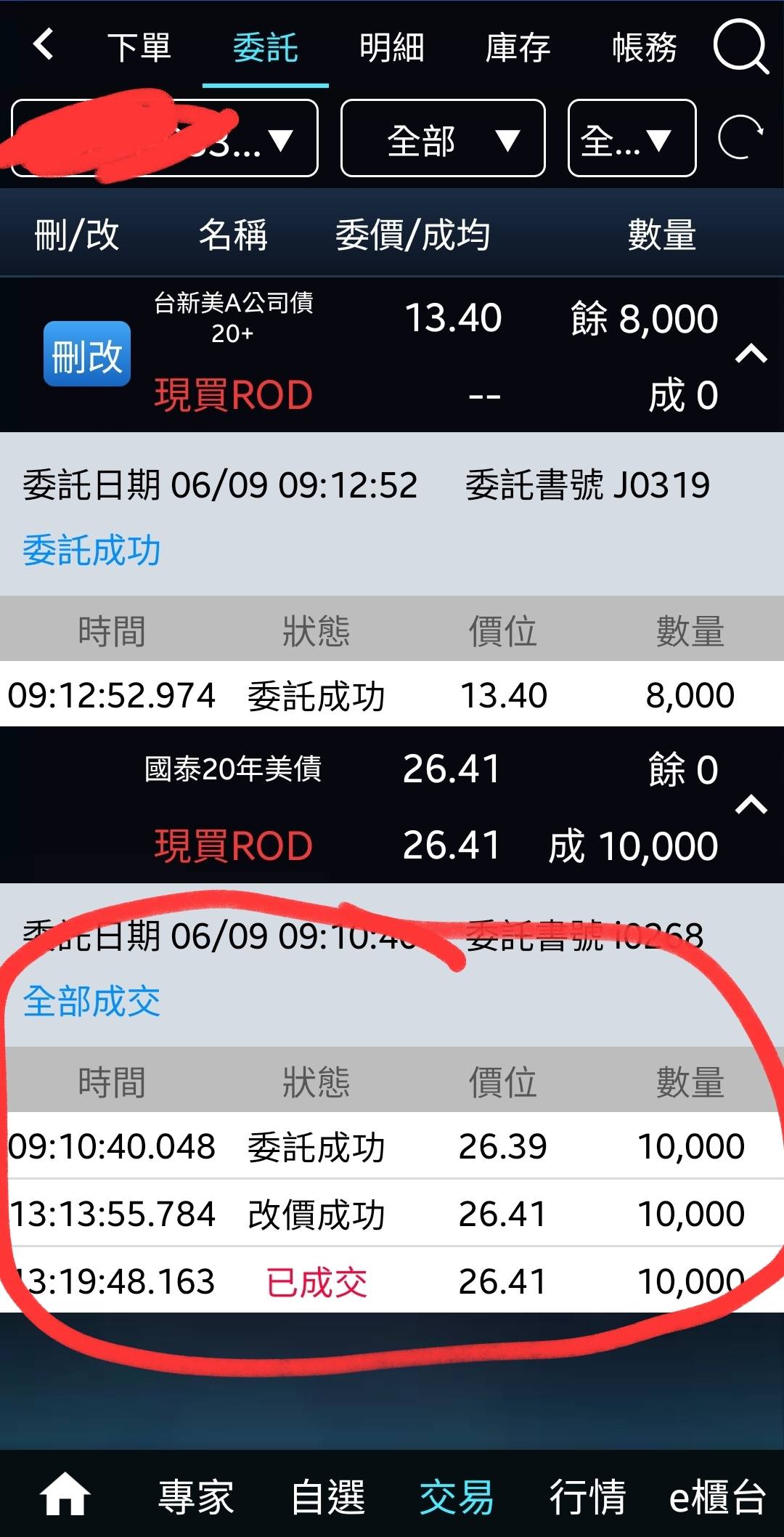The image size is (784, 1537).
Task: Go to the home icon tab
Action: [65, 1495]
